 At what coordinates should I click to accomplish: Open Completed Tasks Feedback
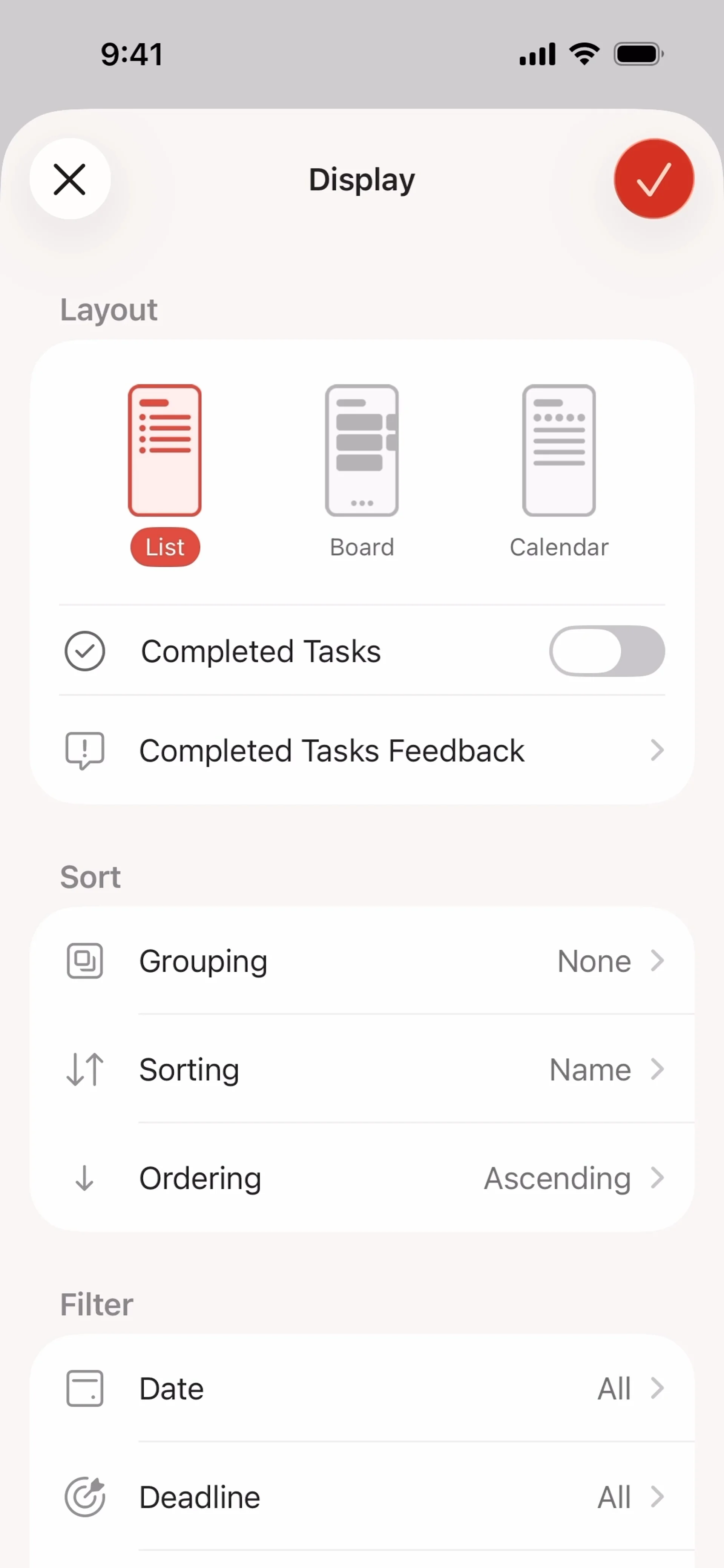click(x=362, y=751)
